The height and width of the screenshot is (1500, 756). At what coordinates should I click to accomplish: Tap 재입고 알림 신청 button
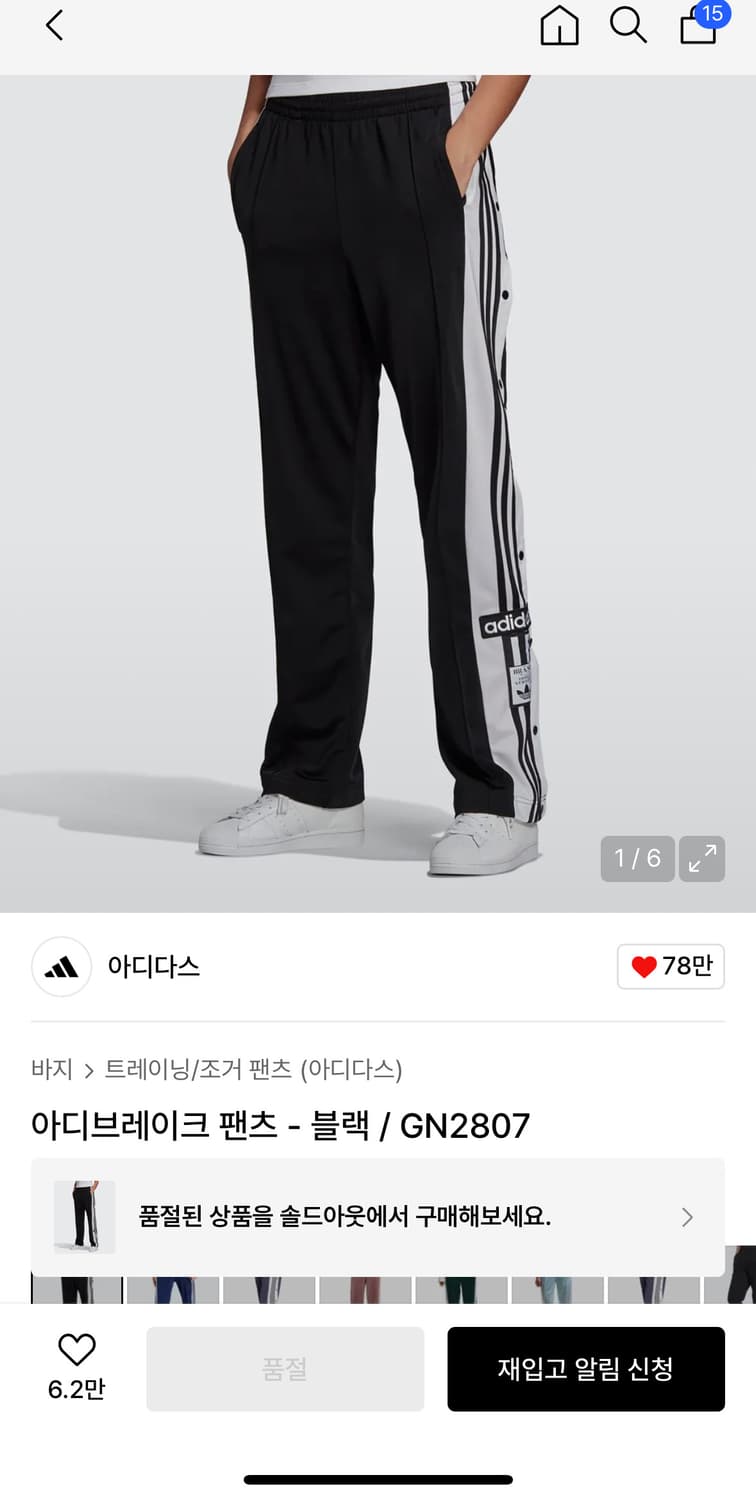click(586, 1369)
